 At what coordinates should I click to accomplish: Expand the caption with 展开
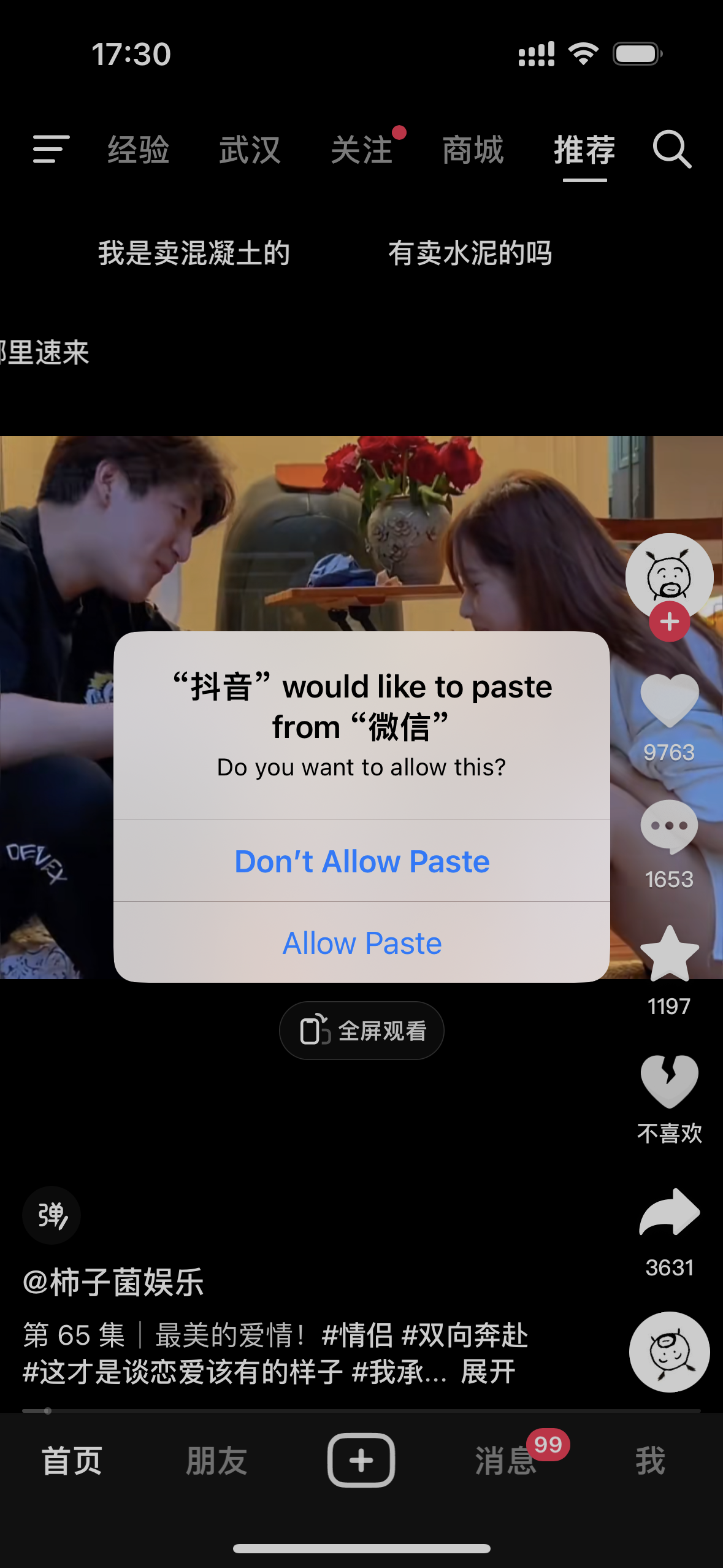point(488,1372)
